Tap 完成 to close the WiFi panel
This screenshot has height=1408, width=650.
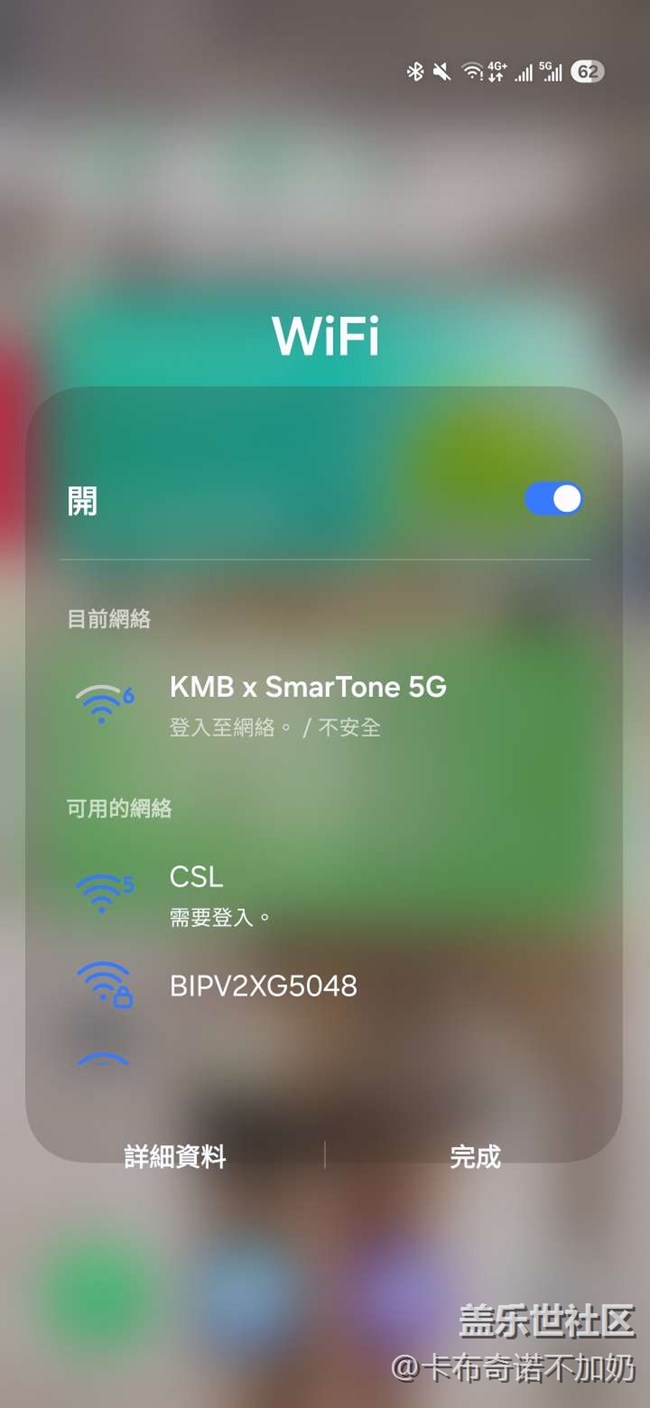tap(475, 1157)
